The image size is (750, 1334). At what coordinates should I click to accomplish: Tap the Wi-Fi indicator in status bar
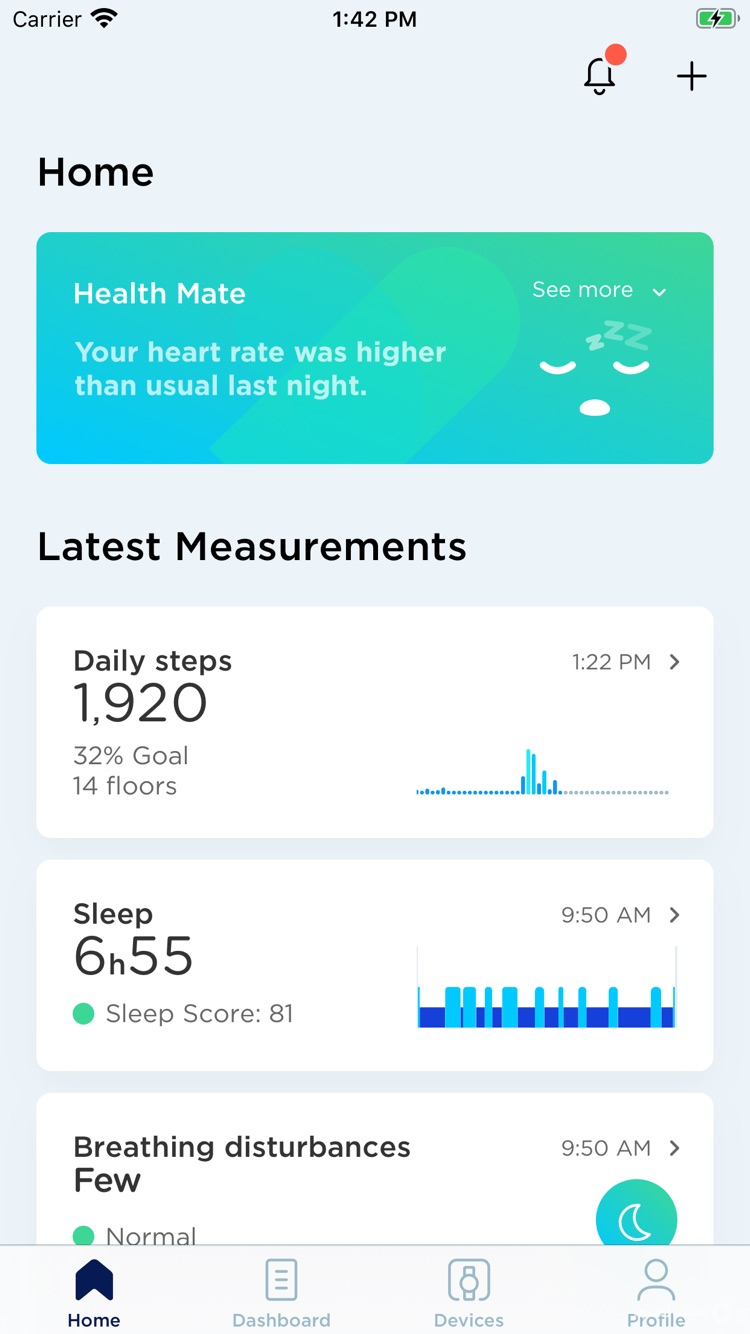coord(104,16)
